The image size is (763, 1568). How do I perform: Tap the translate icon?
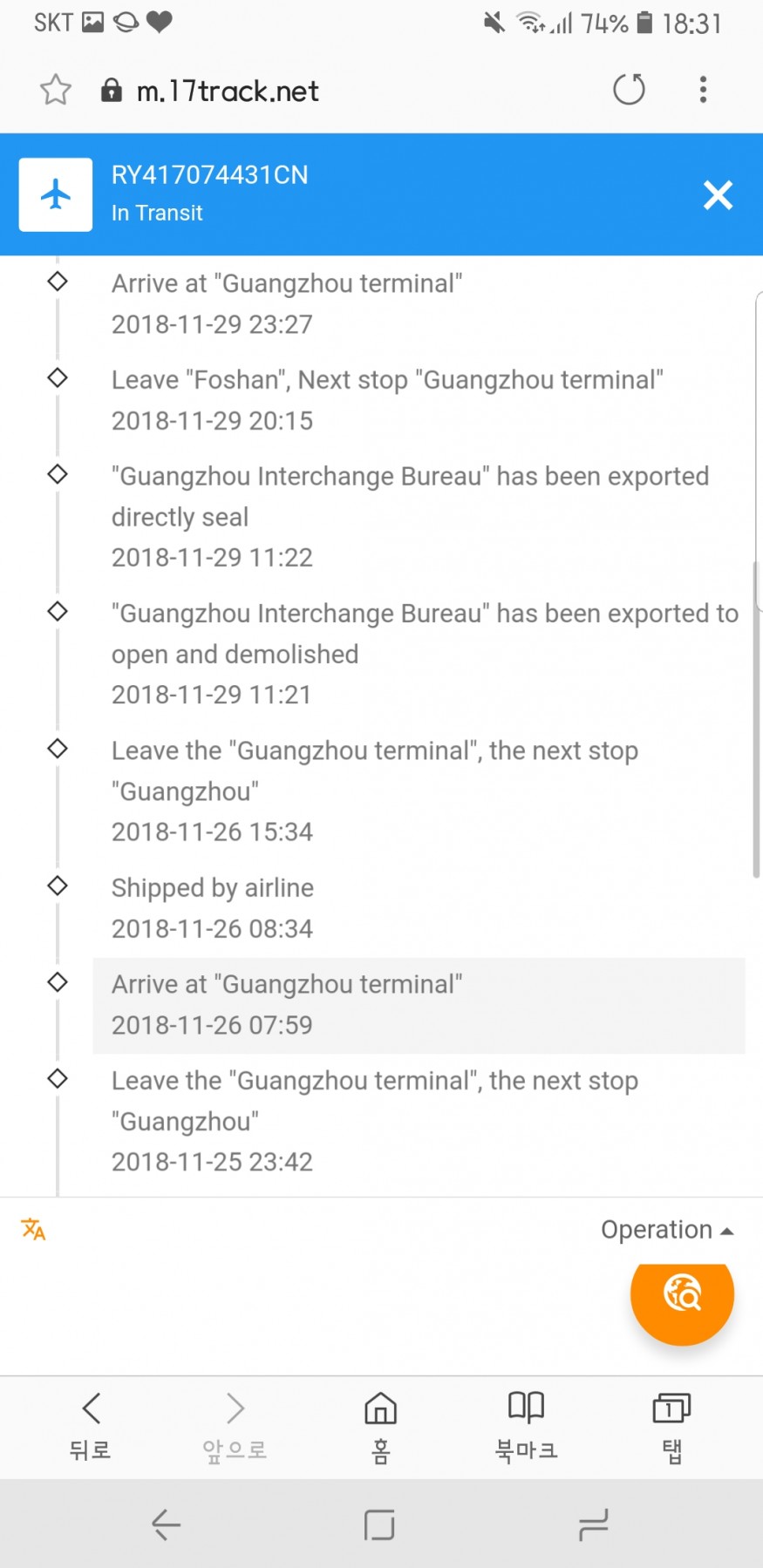pyautogui.click(x=33, y=1229)
